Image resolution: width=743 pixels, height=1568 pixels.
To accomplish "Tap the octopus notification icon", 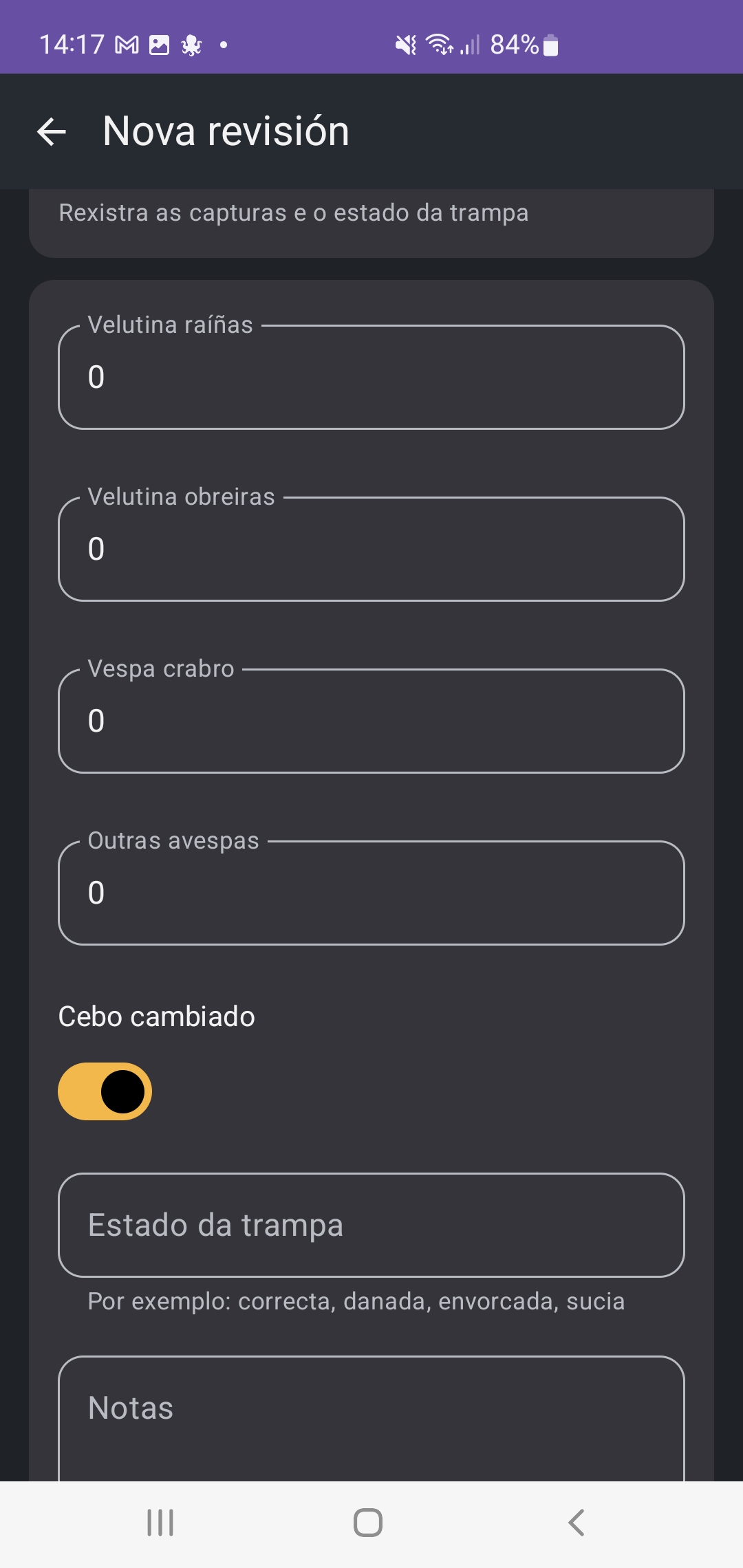I will pyautogui.click(x=190, y=45).
